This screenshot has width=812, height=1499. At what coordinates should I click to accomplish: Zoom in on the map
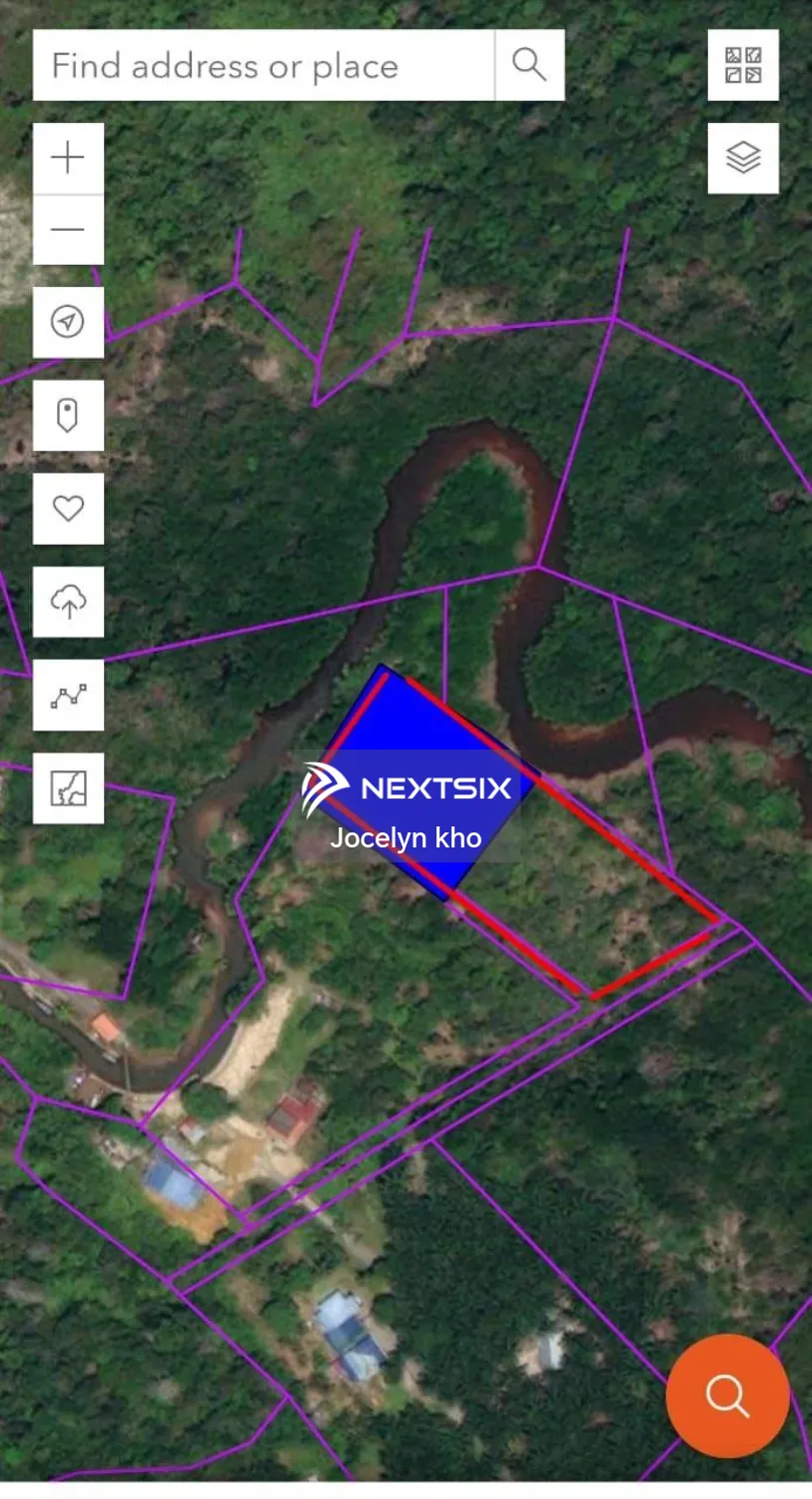pos(68,157)
